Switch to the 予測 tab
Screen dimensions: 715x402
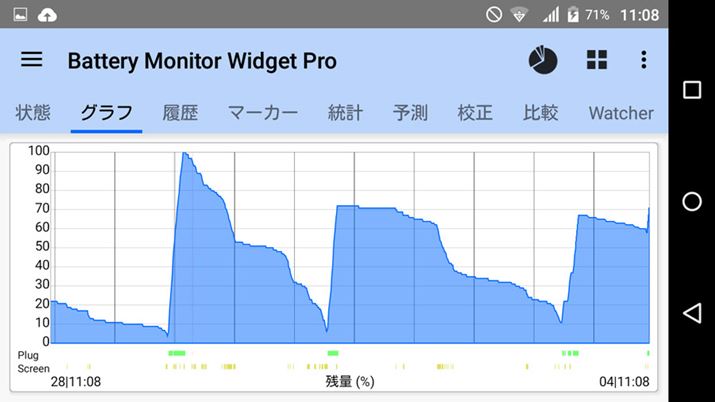[410, 113]
